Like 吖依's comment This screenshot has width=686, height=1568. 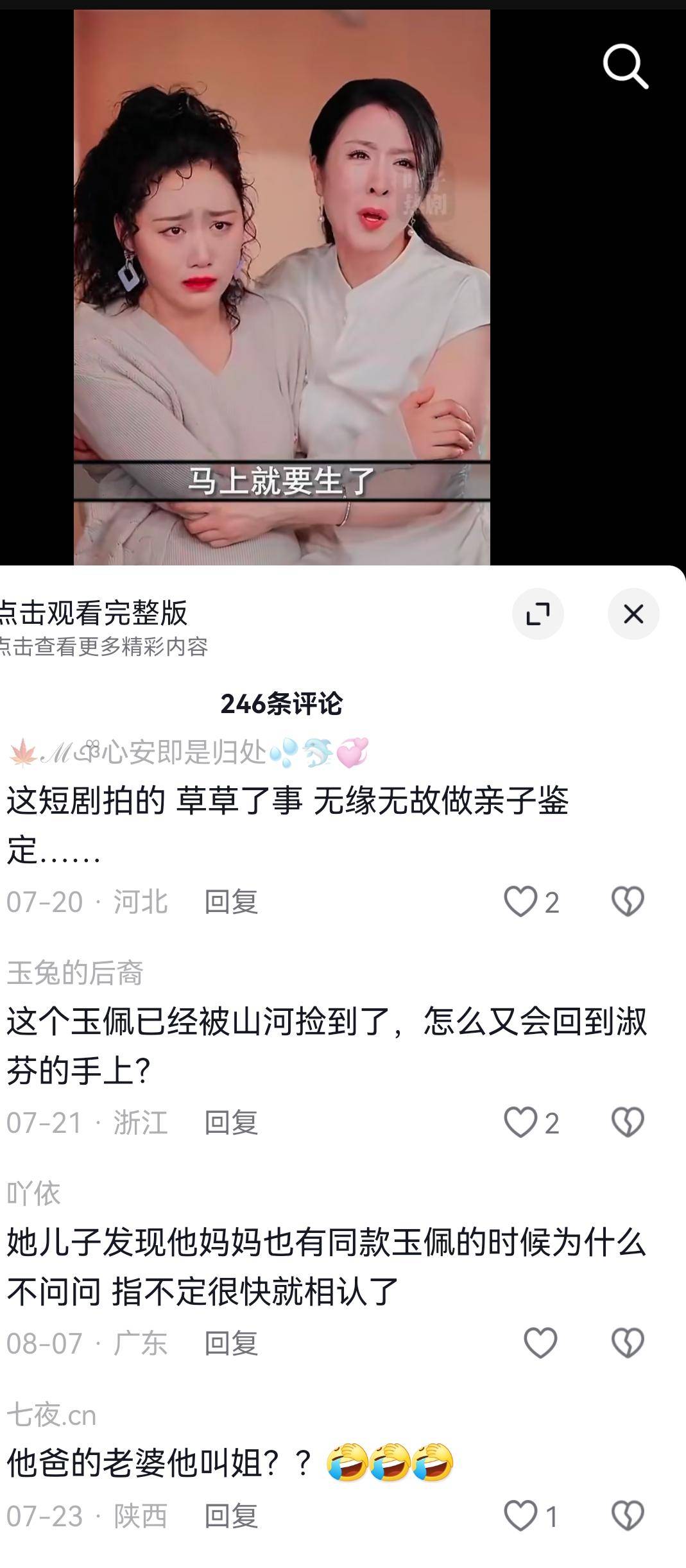click(x=540, y=1343)
